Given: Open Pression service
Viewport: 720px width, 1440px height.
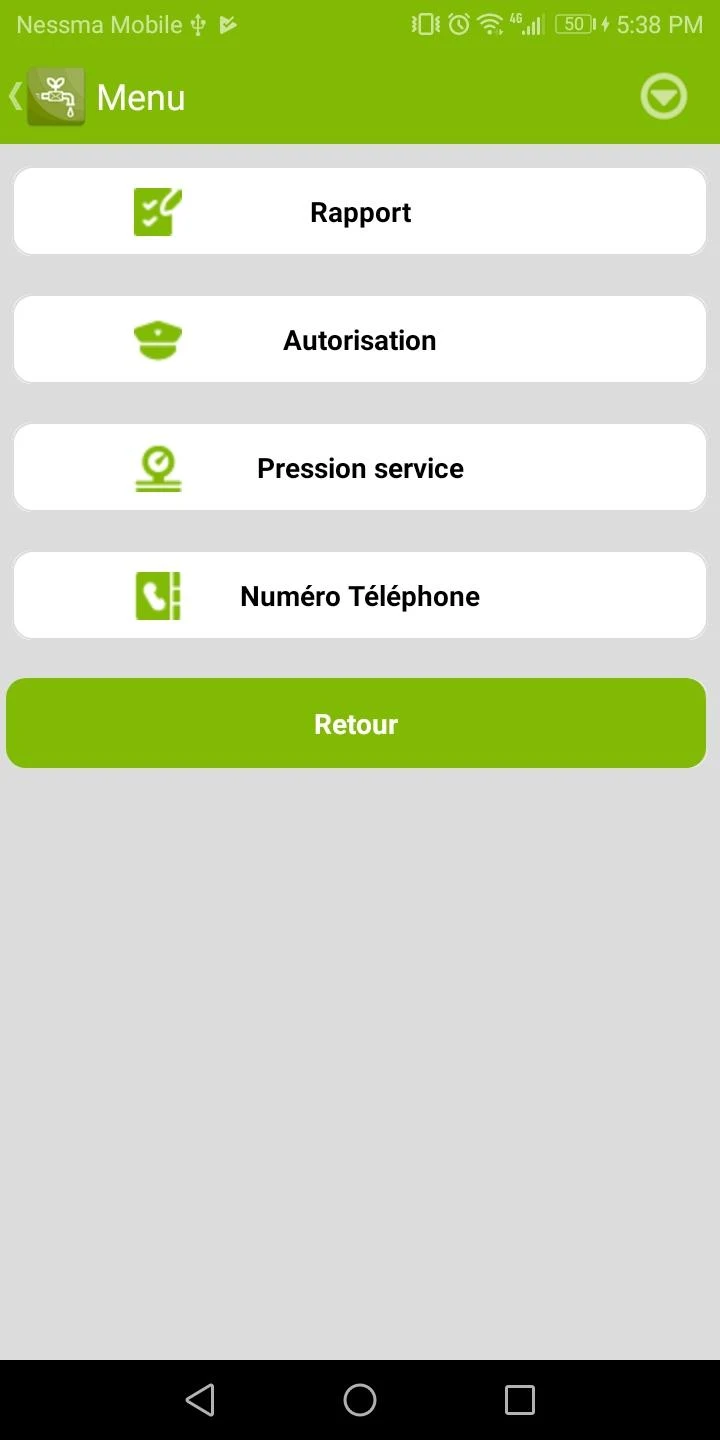Looking at the screenshot, I should [x=360, y=468].
